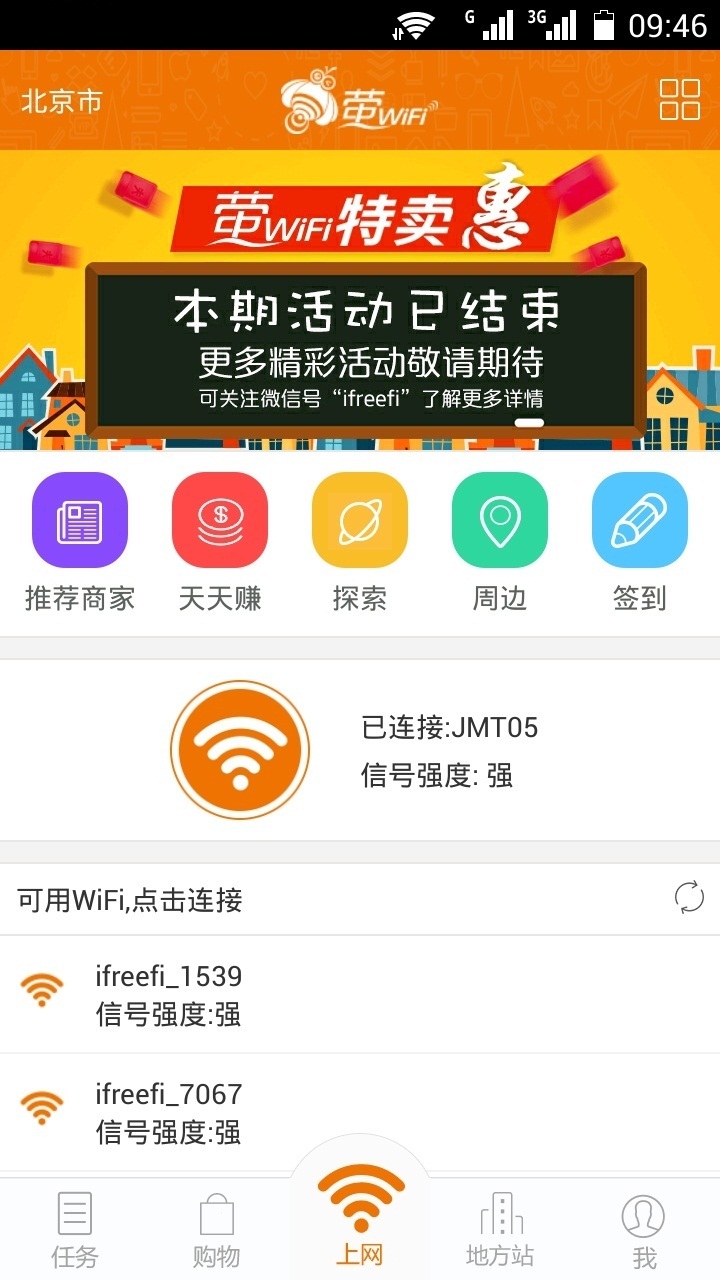
Task: Change the city from 北京市
Action: click(x=61, y=102)
